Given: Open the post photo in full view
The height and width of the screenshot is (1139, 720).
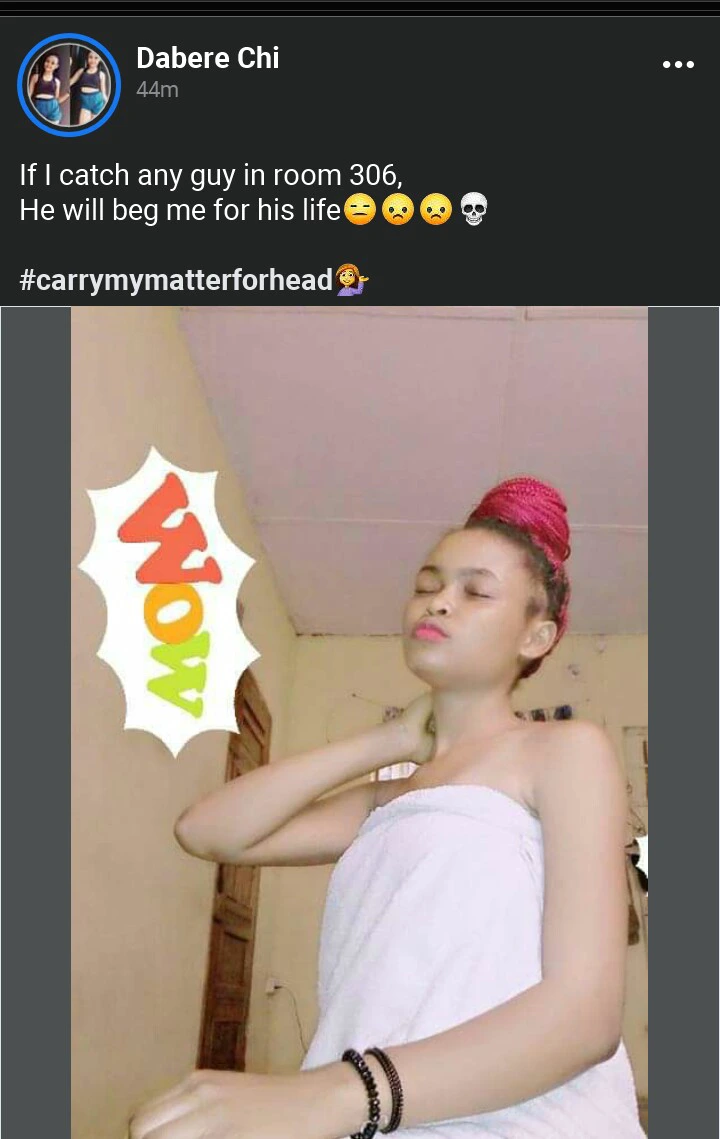Looking at the screenshot, I should [360, 720].
